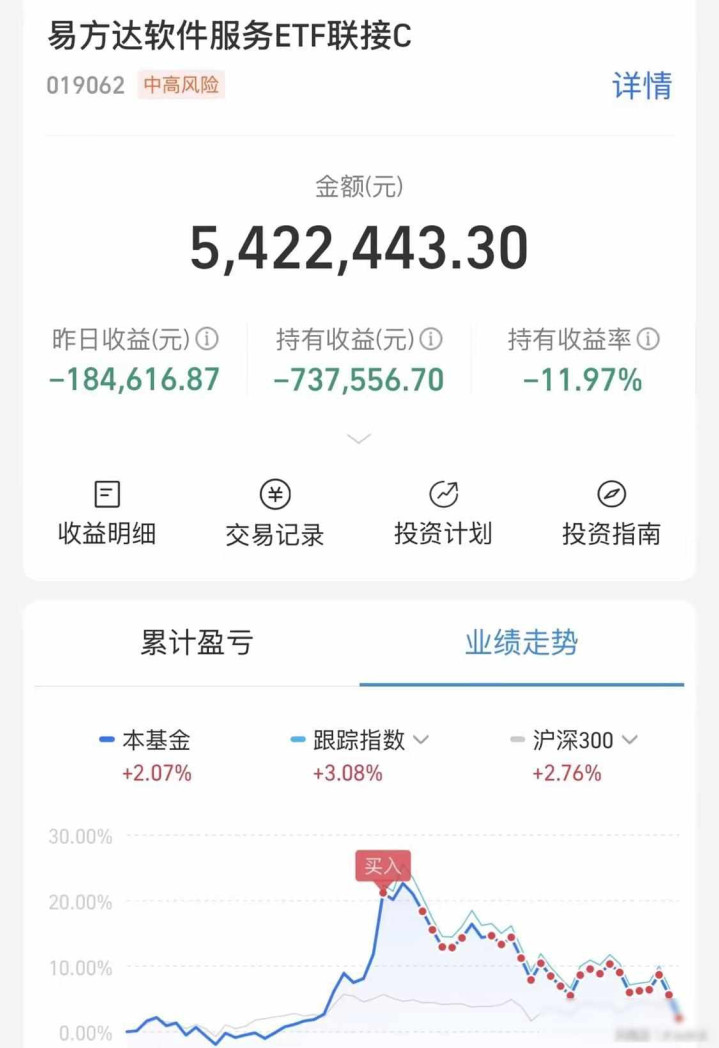Open 投资指南
This screenshot has height=1048, width=719.
point(611,513)
